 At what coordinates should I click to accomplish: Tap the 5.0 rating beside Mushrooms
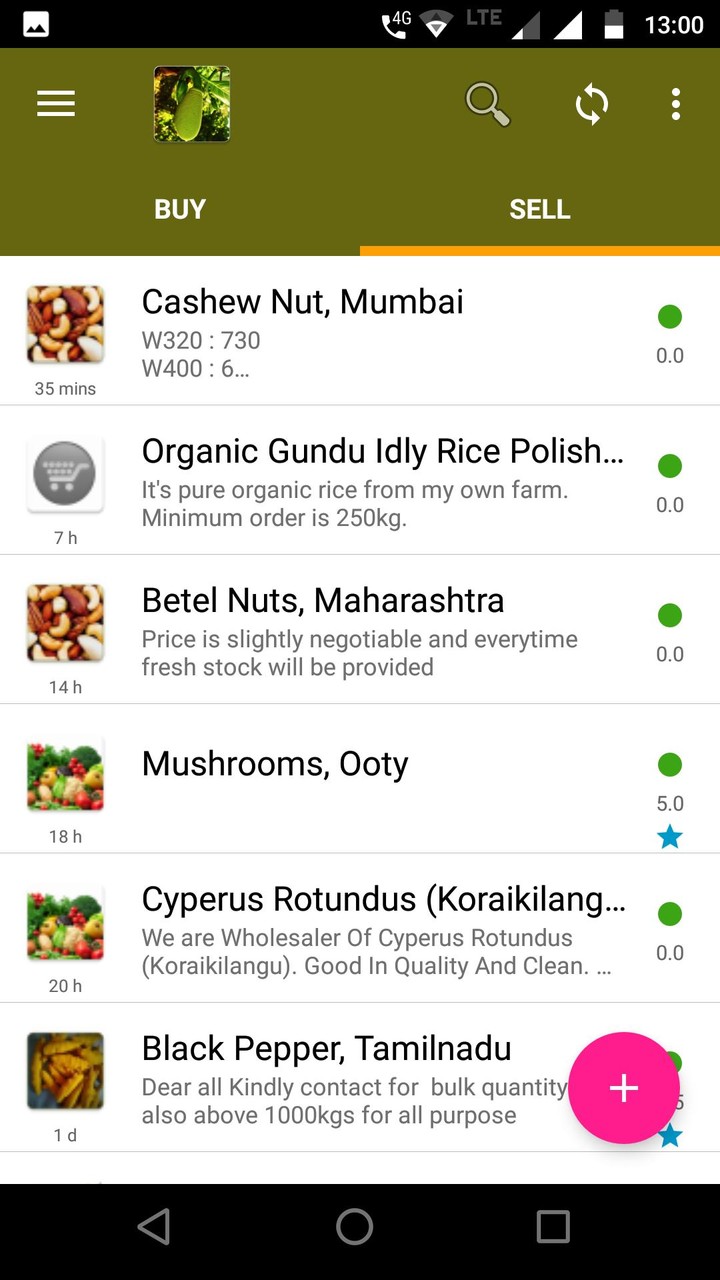pyautogui.click(x=669, y=803)
